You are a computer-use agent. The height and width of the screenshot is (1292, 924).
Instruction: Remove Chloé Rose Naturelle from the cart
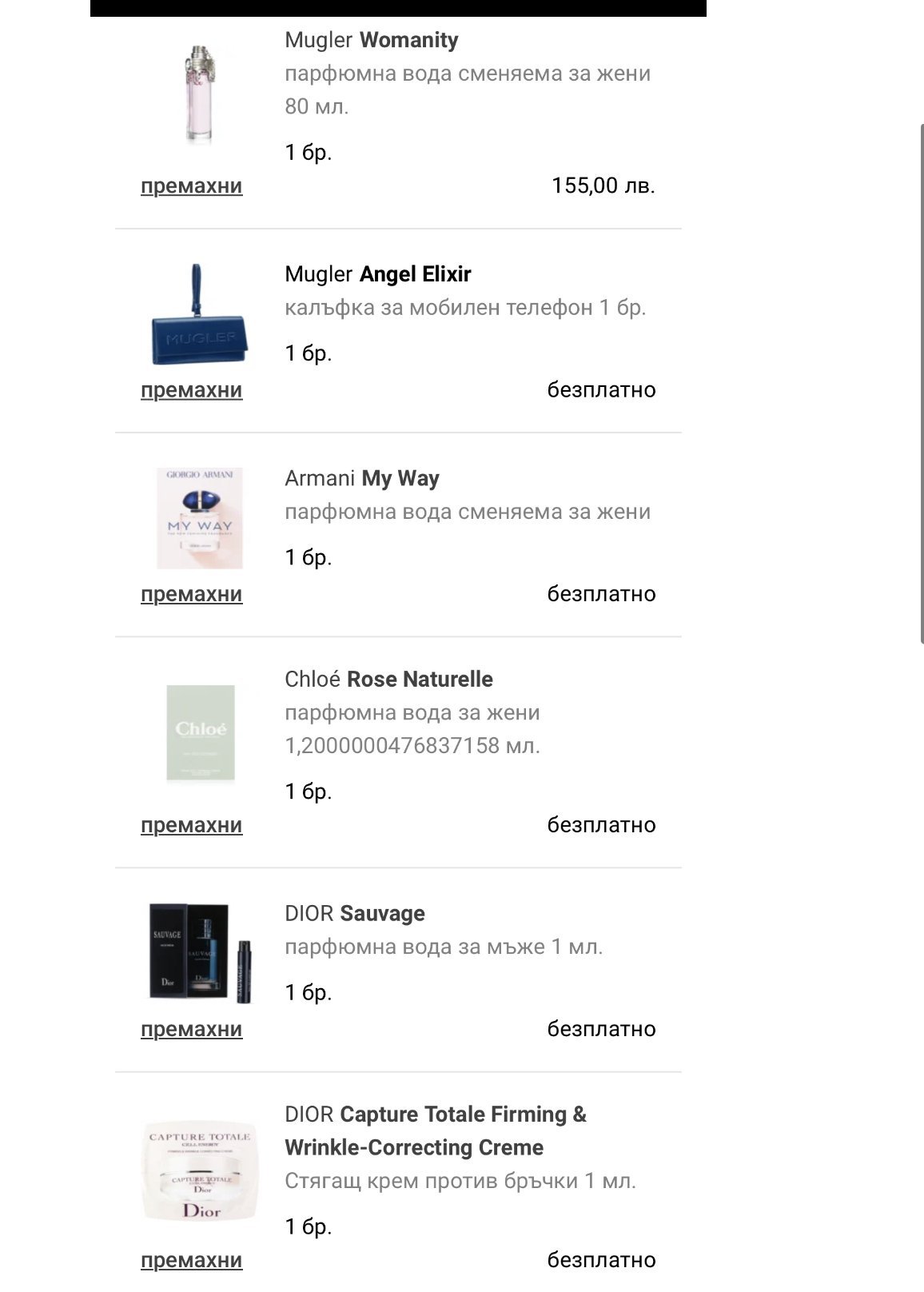pyautogui.click(x=191, y=824)
